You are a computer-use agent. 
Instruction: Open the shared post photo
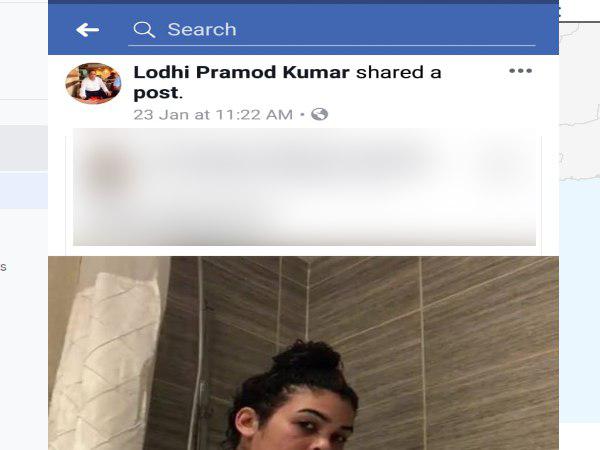tap(303, 352)
